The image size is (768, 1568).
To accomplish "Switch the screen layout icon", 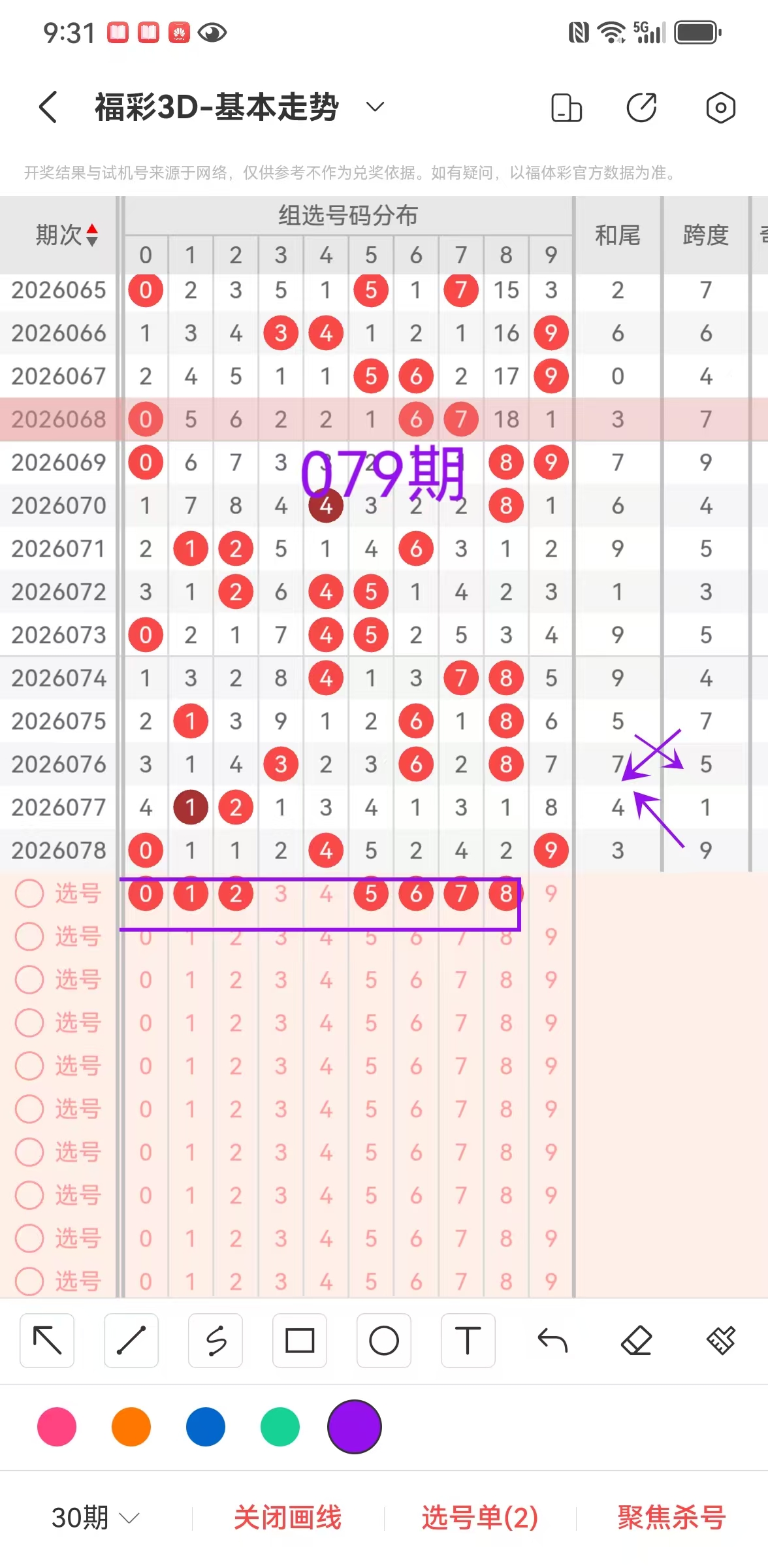I will pos(566,108).
